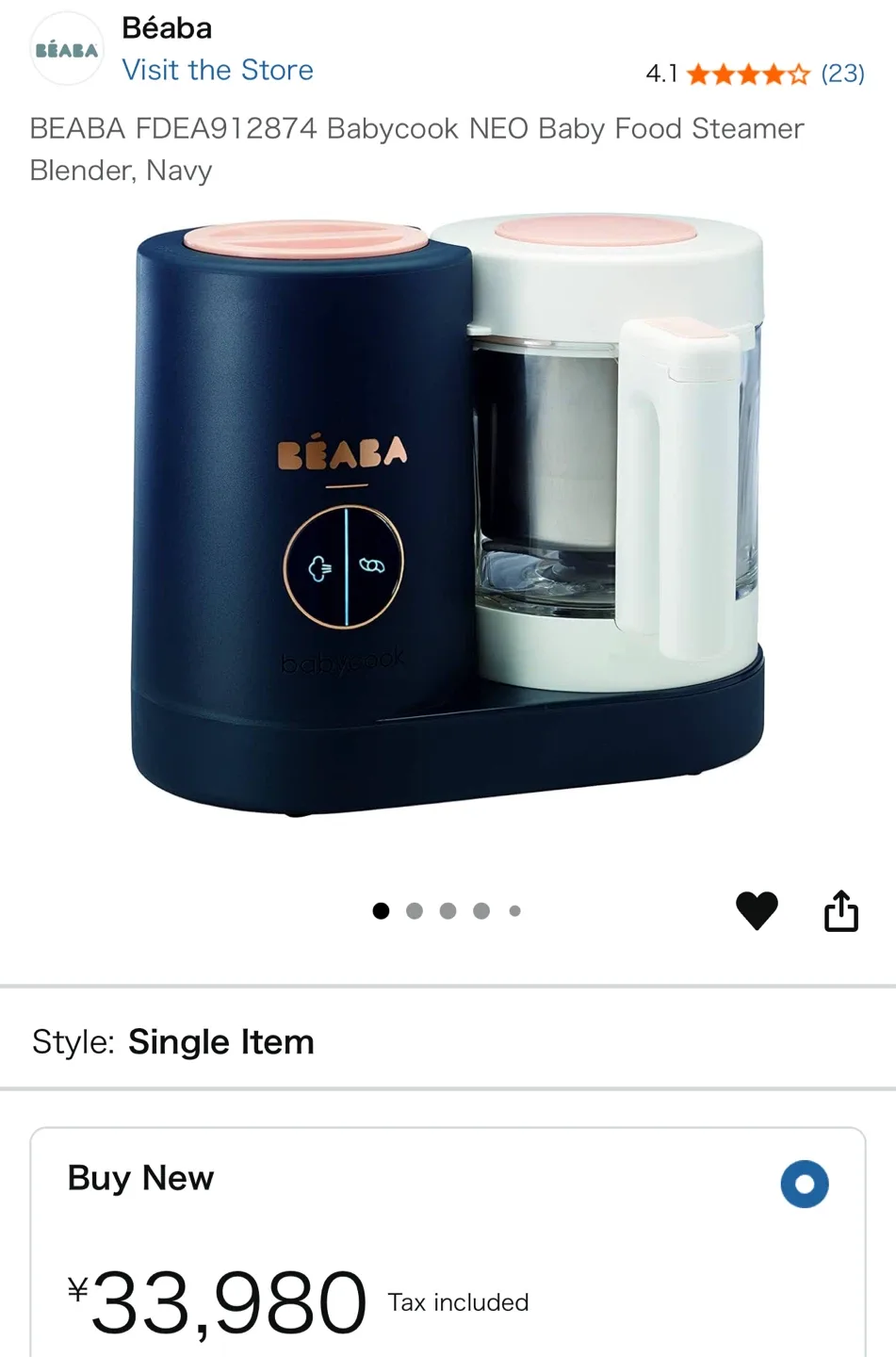896x1357 pixels.
Task: Tap the image page indicator dots
Action: 448,910
